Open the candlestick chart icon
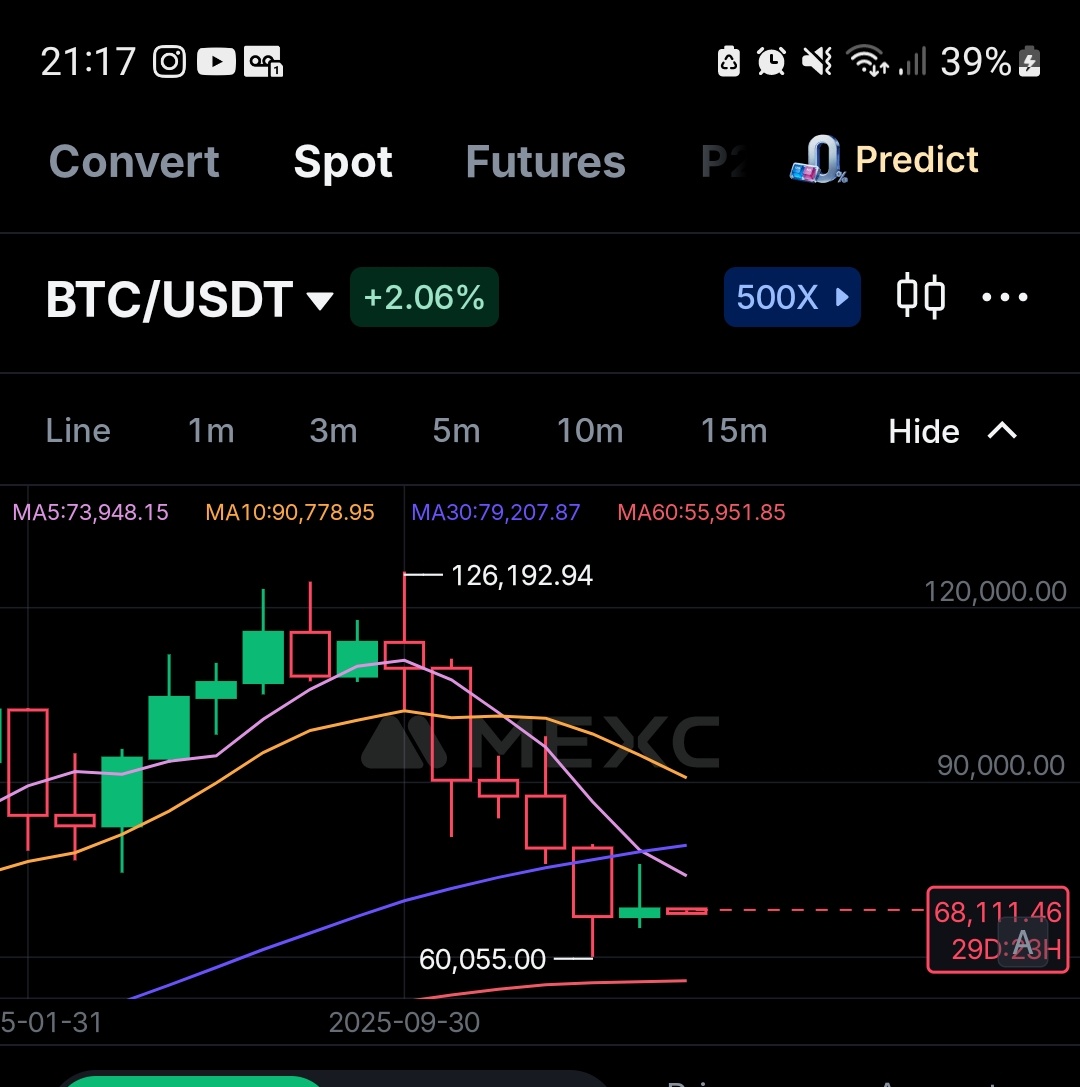Screen dimensions: 1080x1087 click(920, 297)
